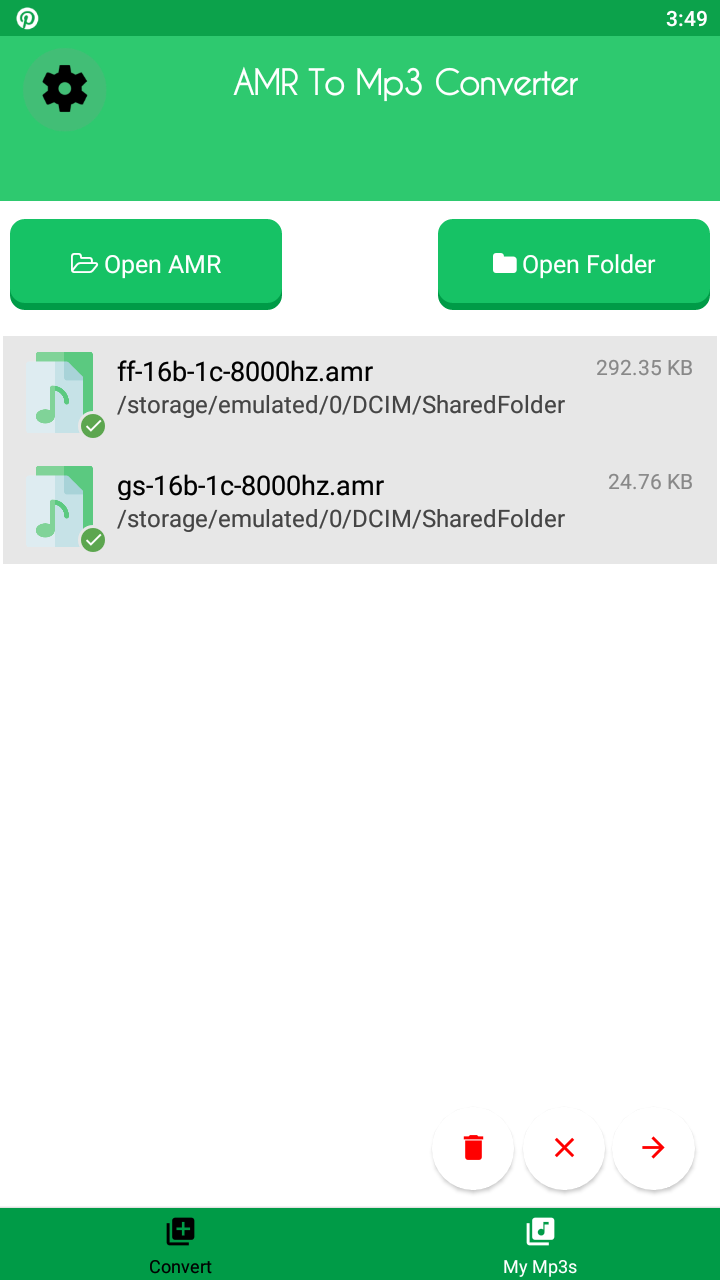Click the music note icon for gs-16b-1c-8000hz.amr
720x1280 pixels.
point(64,504)
